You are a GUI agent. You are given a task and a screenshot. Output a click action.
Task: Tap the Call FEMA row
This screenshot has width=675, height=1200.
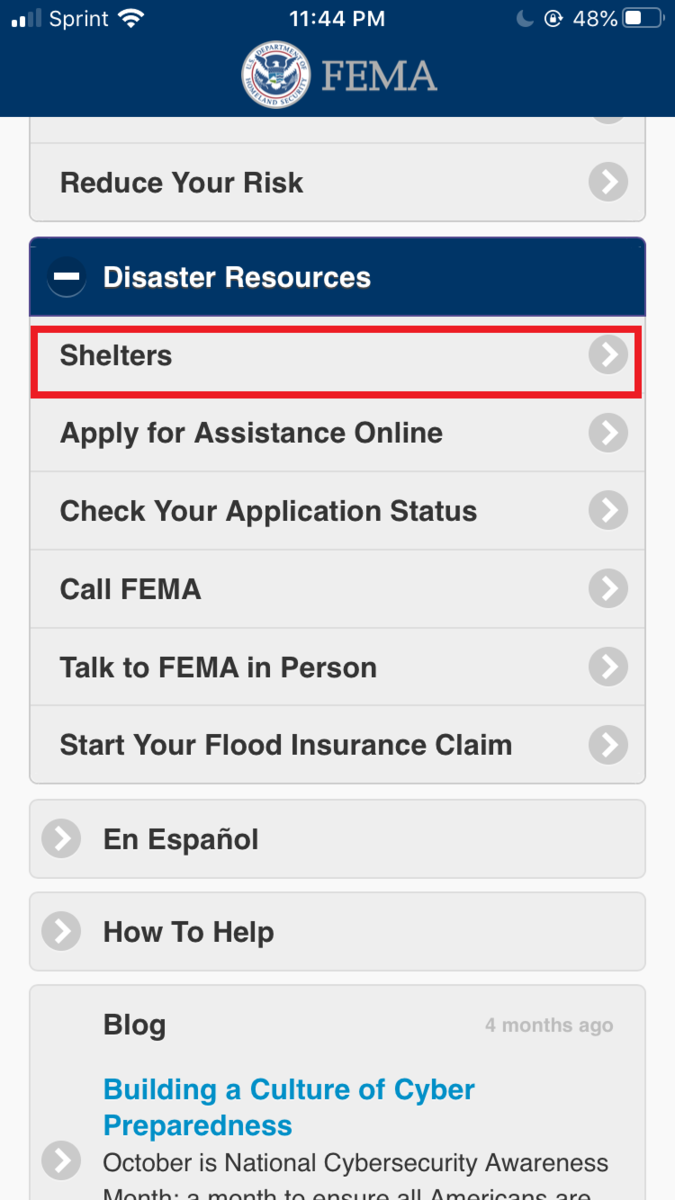(x=336, y=589)
